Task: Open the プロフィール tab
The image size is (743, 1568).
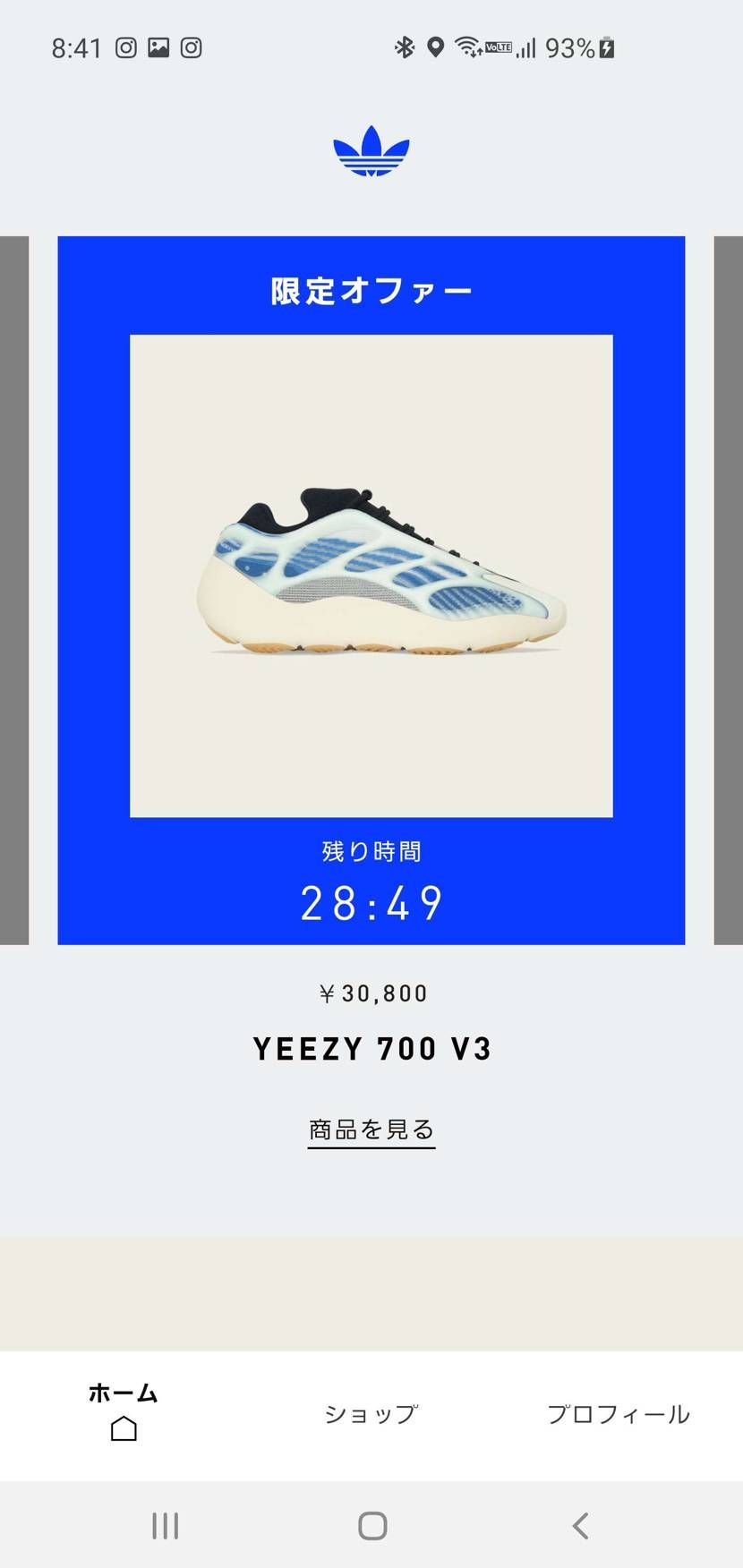Action: pos(618,1414)
